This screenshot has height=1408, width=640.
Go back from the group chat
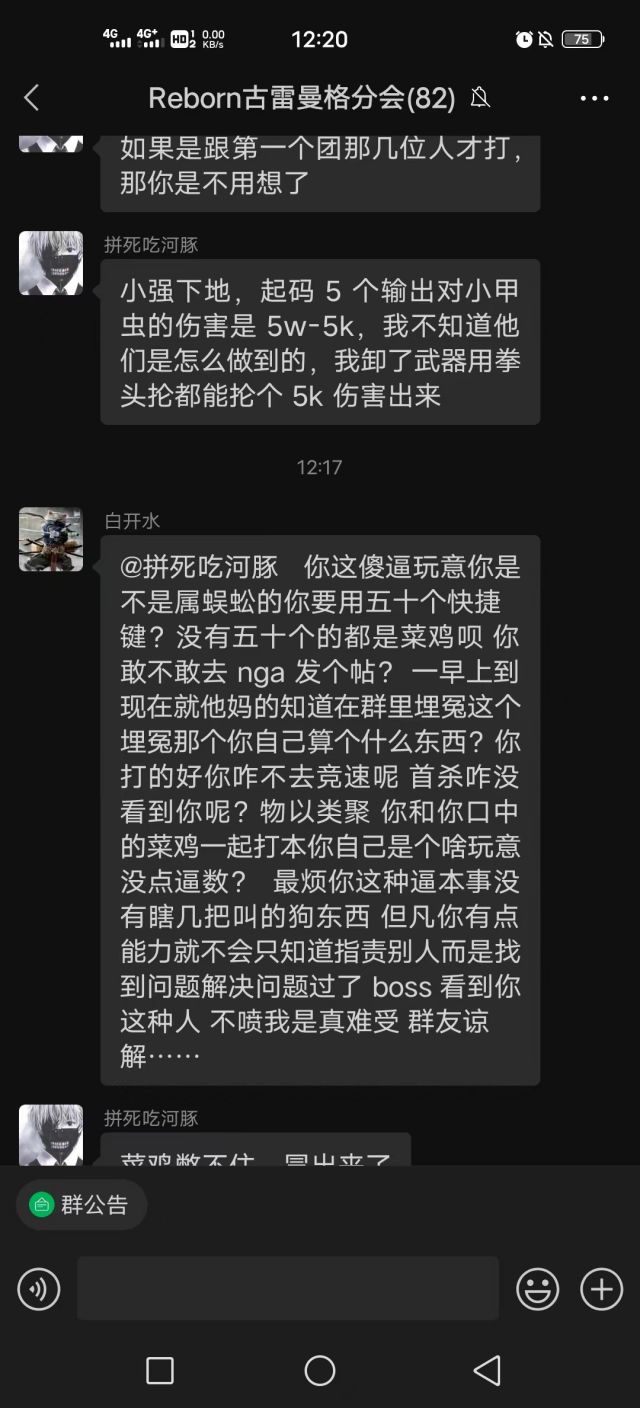point(31,97)
